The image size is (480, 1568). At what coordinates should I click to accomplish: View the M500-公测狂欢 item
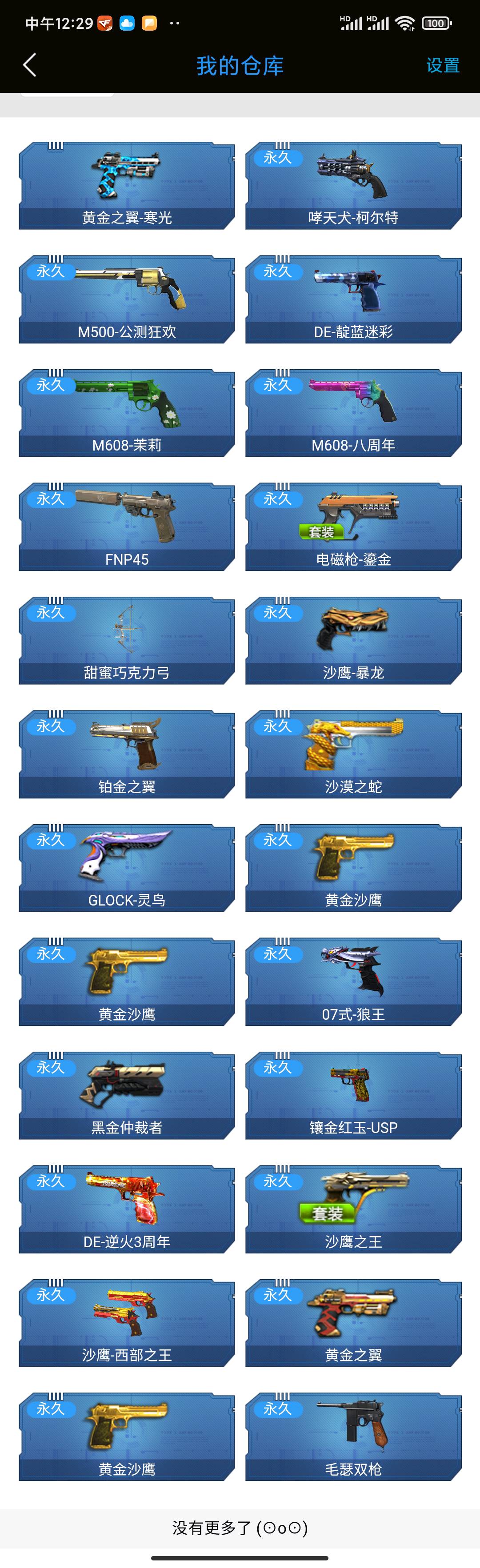click(127, 299)
